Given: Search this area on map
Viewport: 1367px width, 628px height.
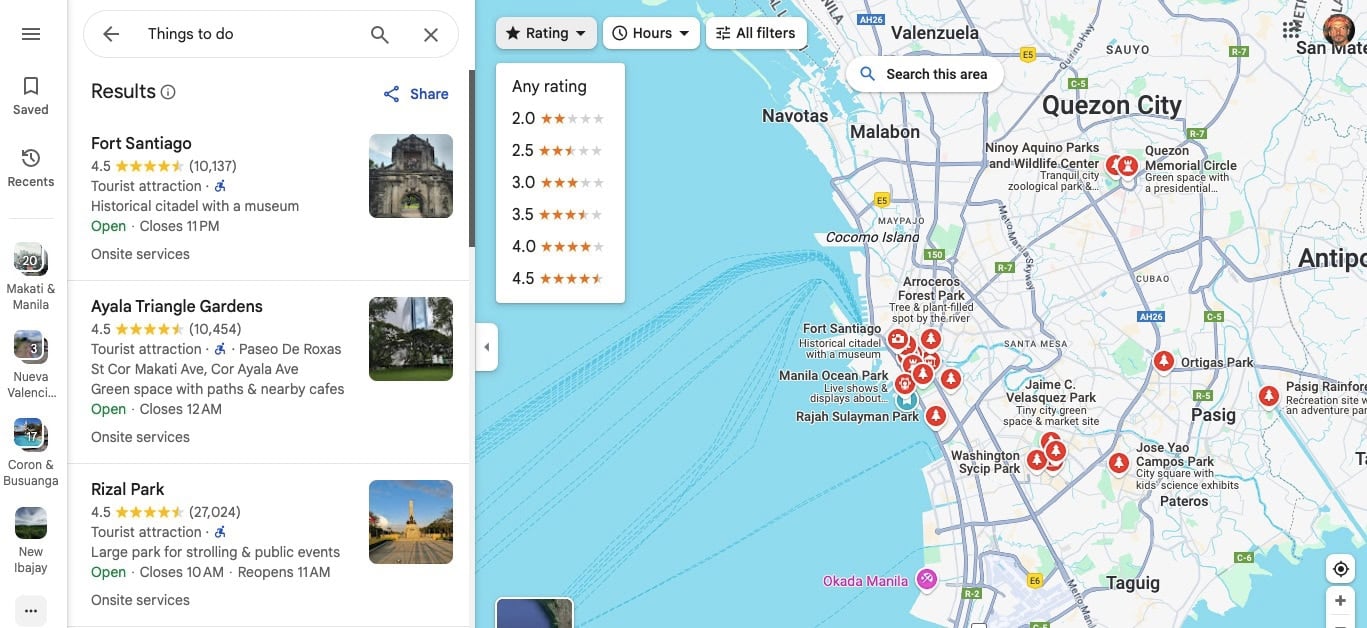Looking at the screenshot, I should (x=924, y=74).
